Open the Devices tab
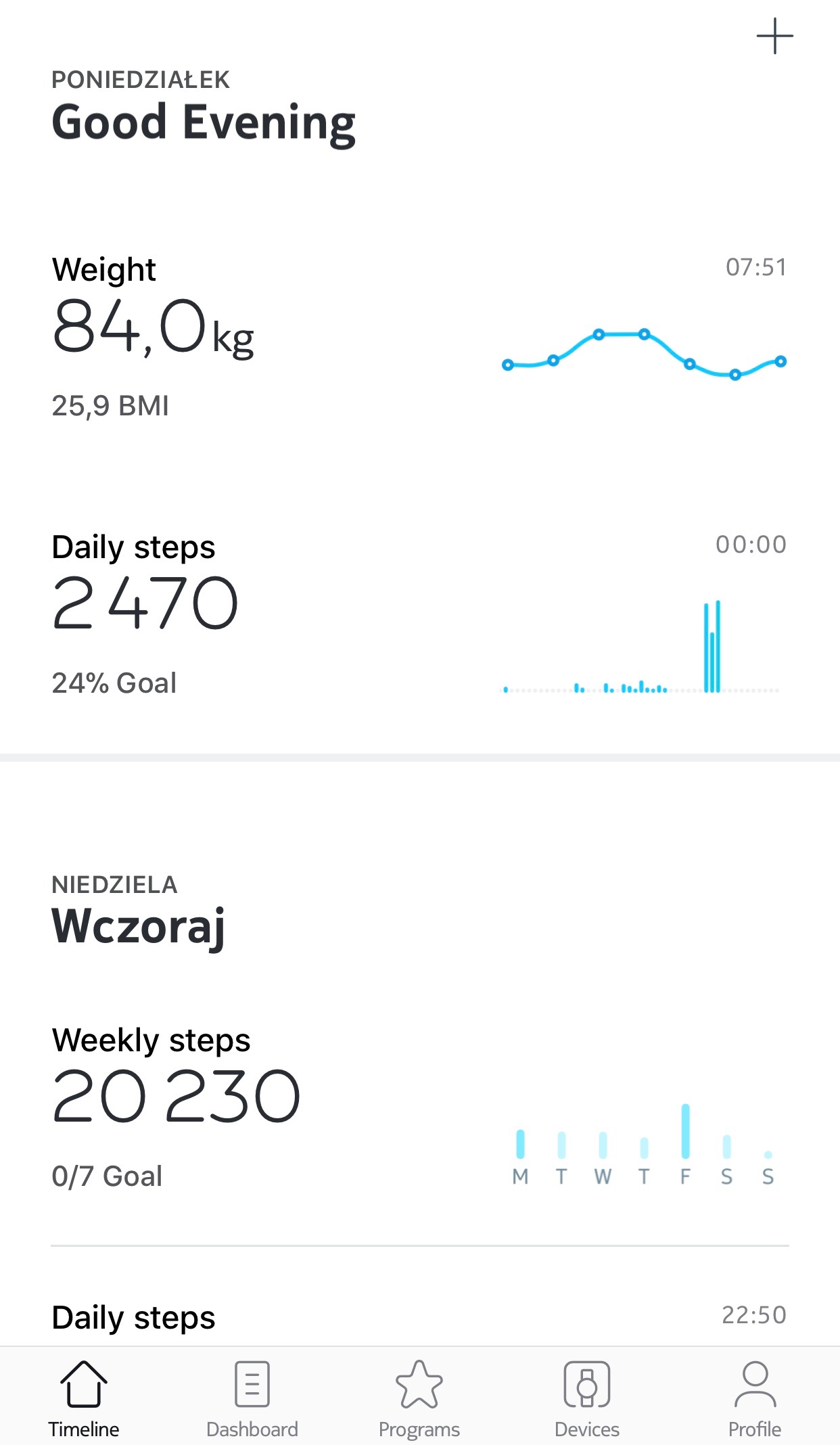The image size is (840, 1445). [587, 1398]
